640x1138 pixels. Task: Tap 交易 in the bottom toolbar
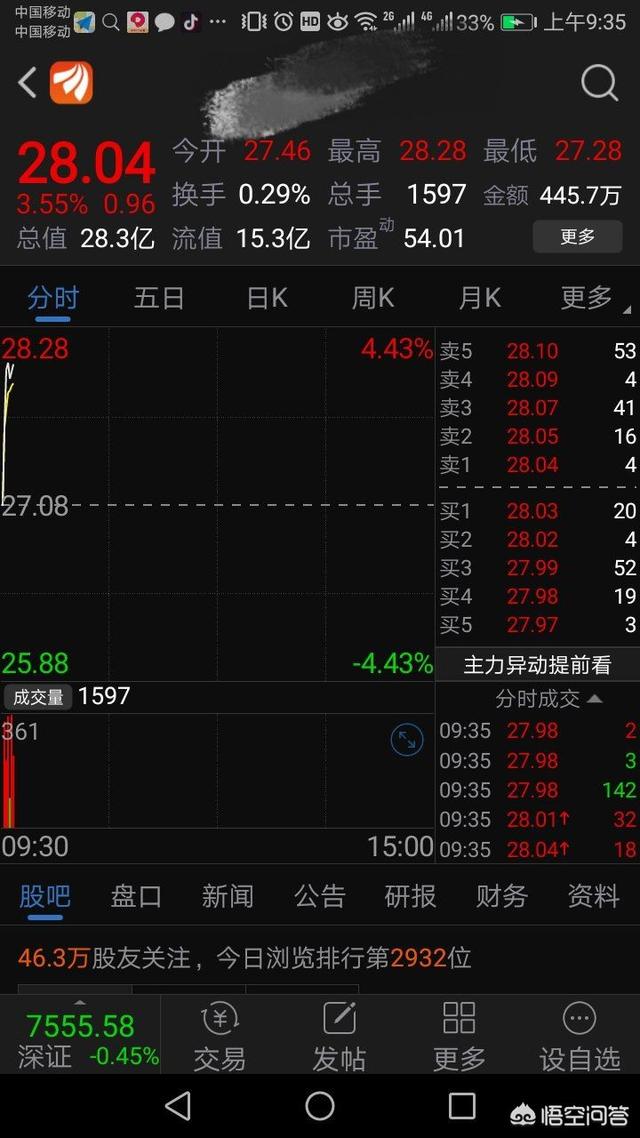pyautogui.click(x=220, y=1035)
